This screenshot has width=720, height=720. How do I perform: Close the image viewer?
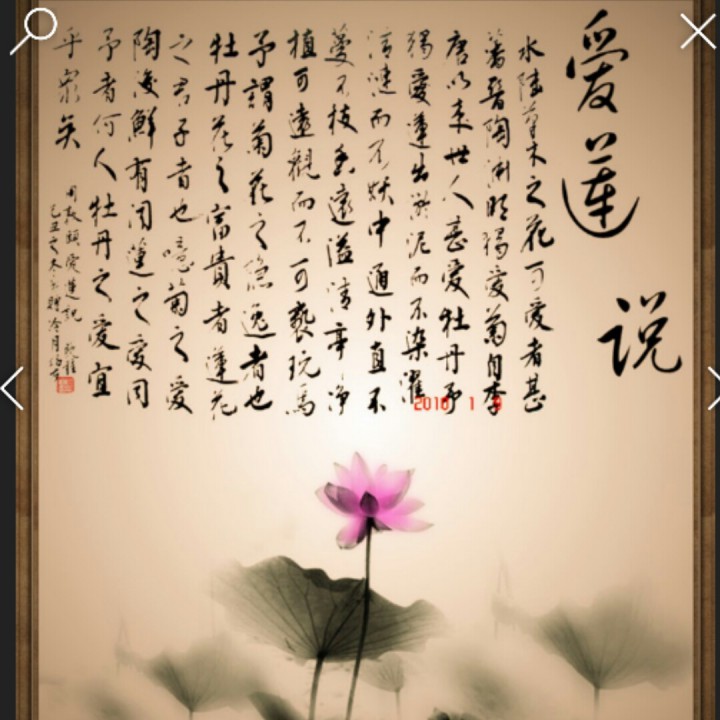698,31
